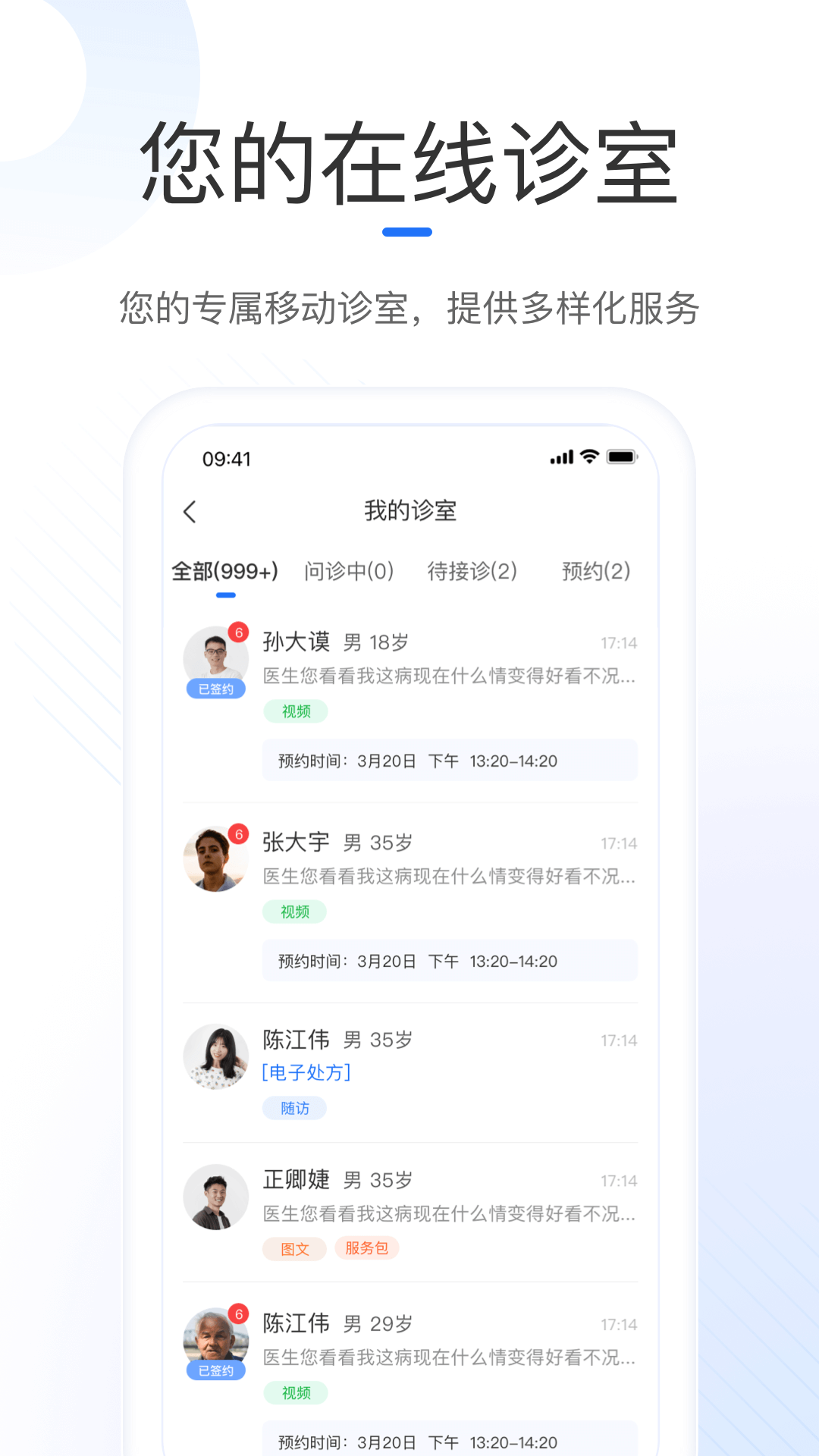Expand 张大宇's 预约时间 section
The height and width of the screenshot is (1456, 819).
(449, 960)
